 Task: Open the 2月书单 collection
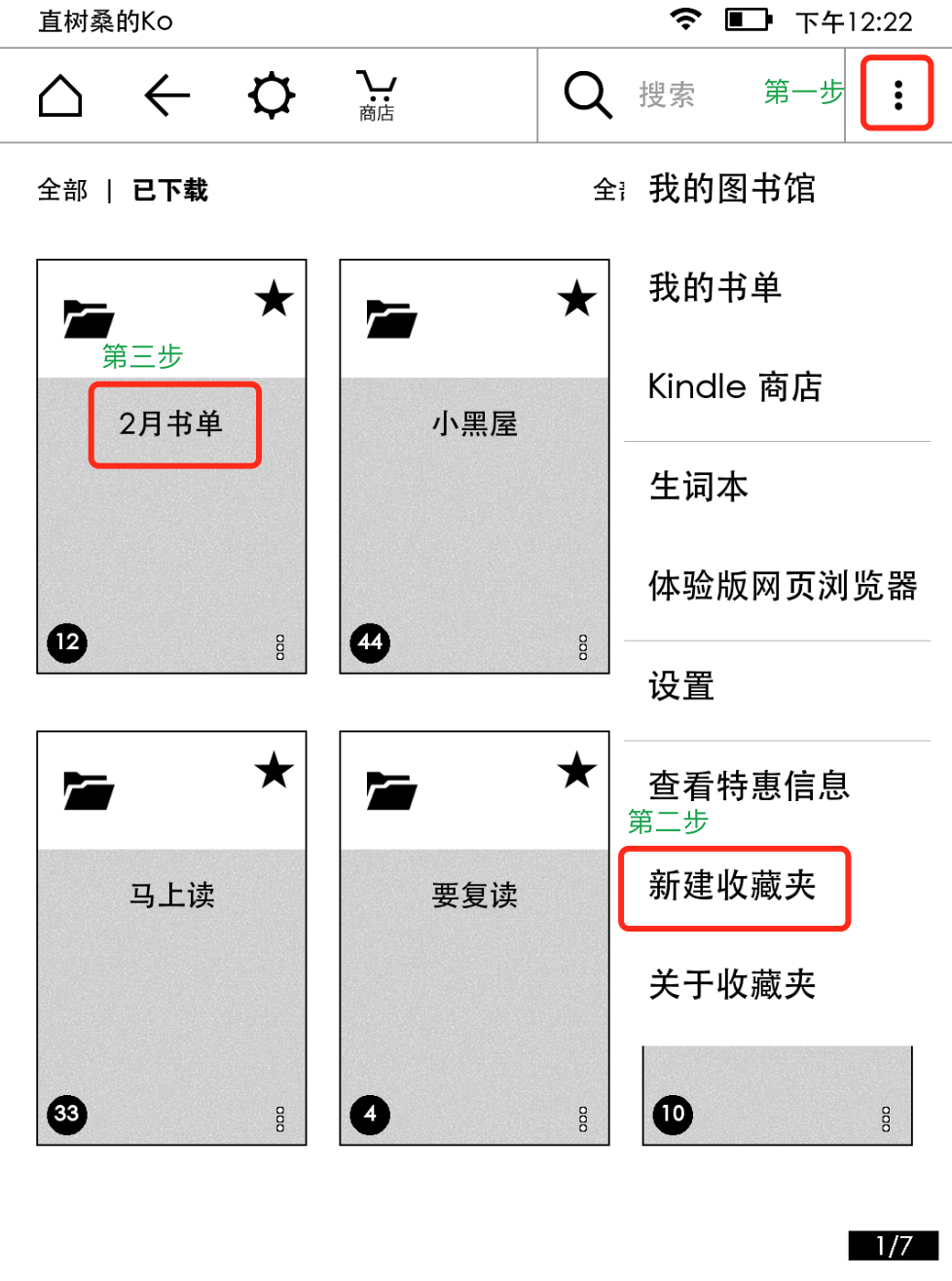171,467
